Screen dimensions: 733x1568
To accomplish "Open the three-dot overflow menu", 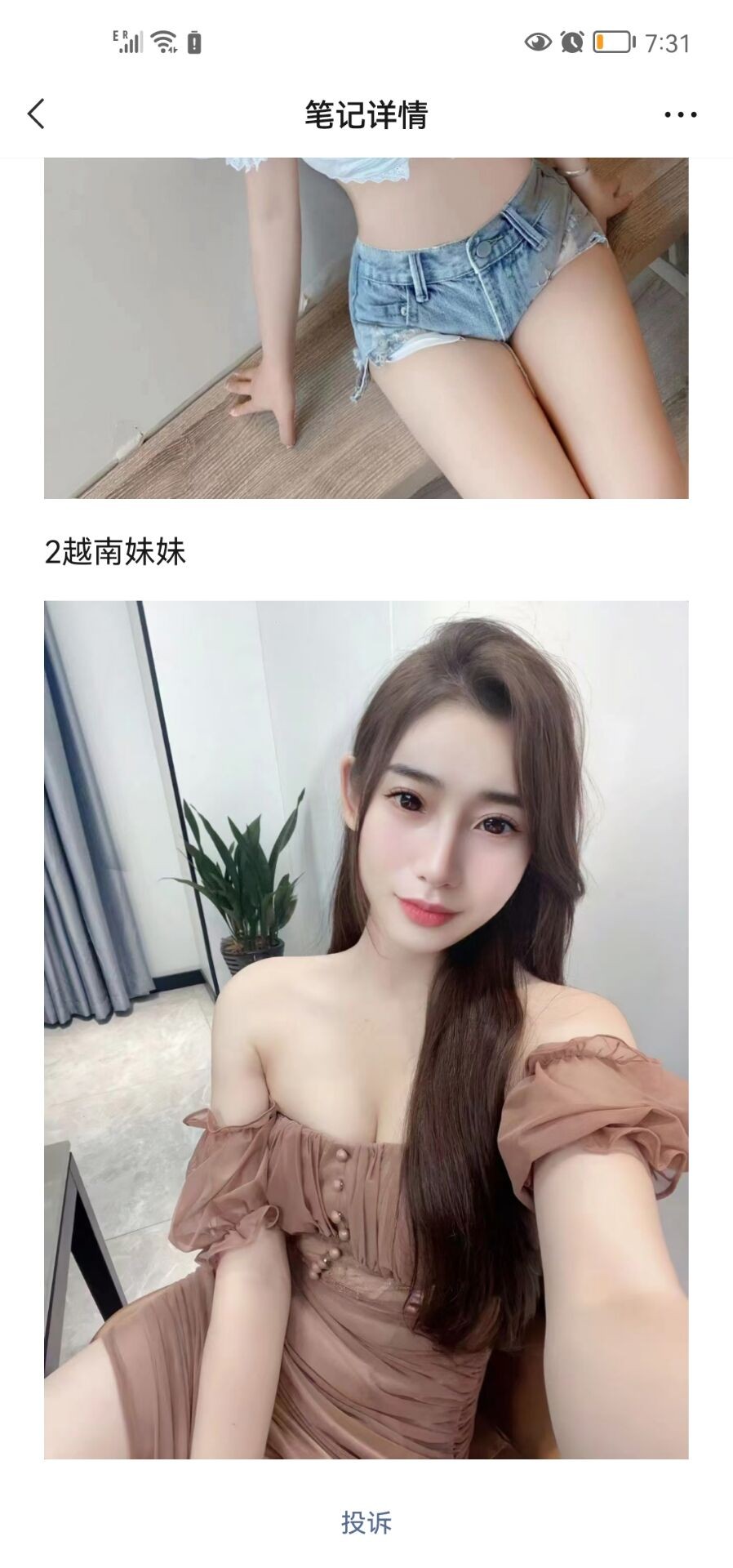I will pyautogui.click(x=680, y=115).
